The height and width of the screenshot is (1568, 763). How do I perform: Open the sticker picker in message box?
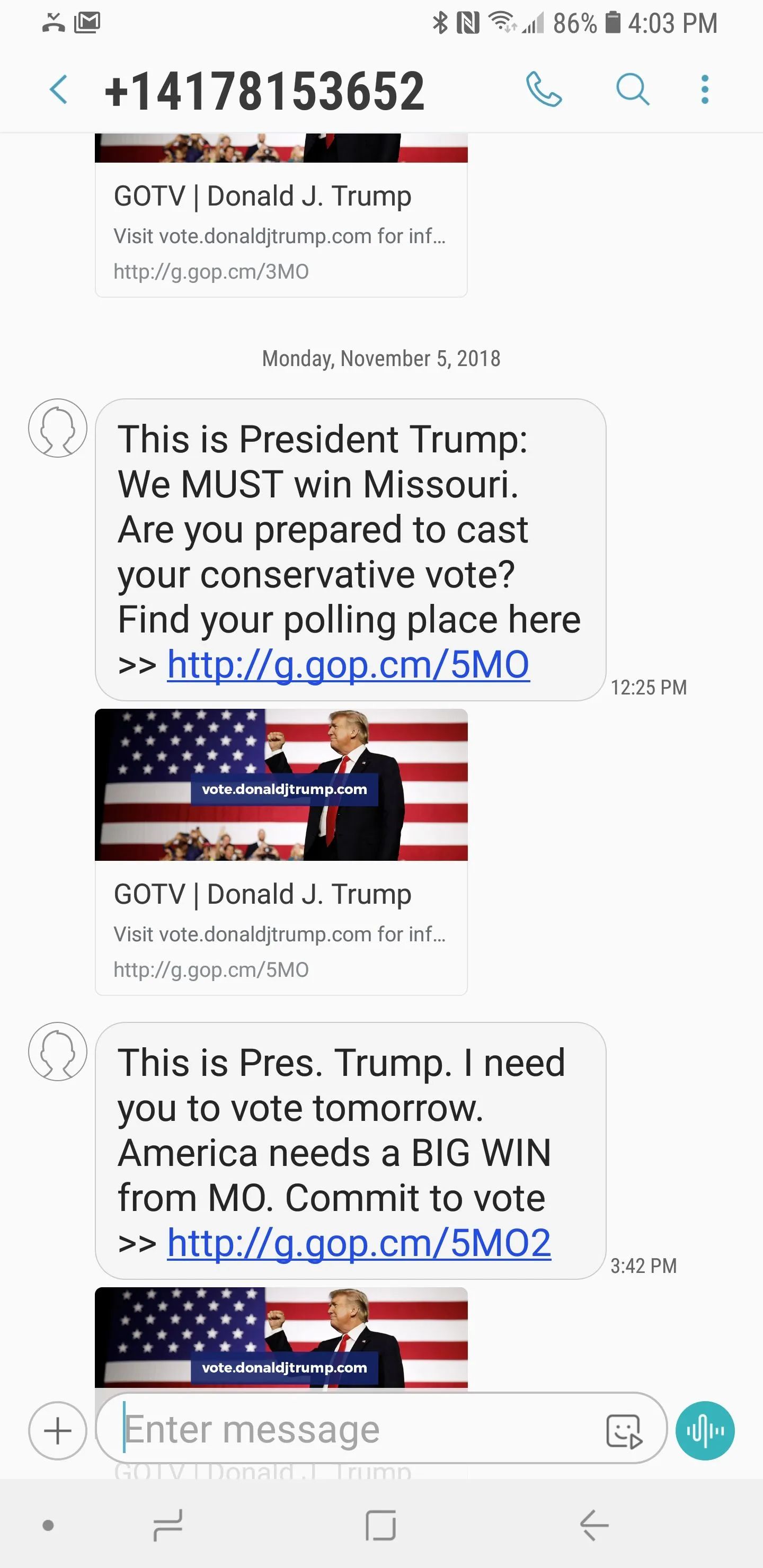[624, 1430]
